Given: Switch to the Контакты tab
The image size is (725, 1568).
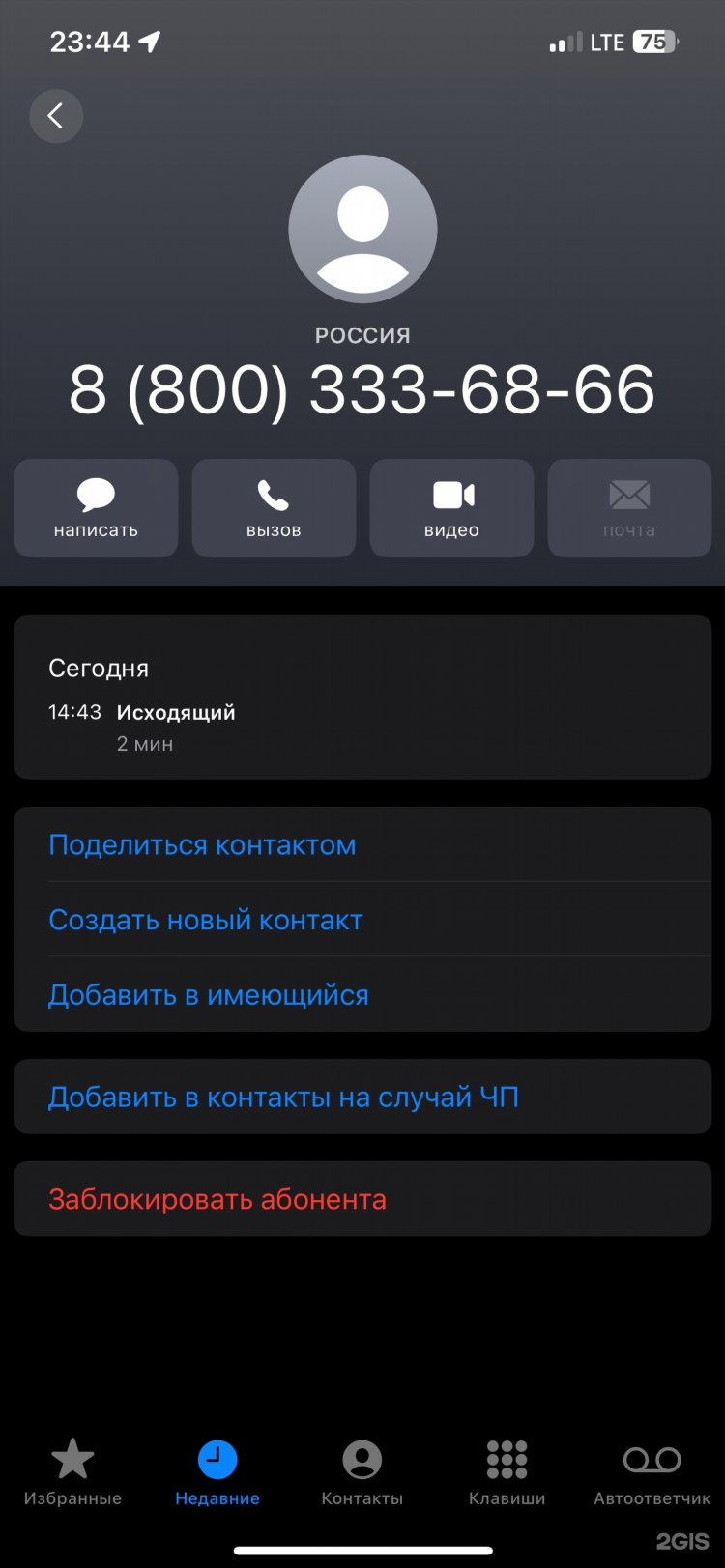Looking at the screenshot, I should click(362, 1472).
